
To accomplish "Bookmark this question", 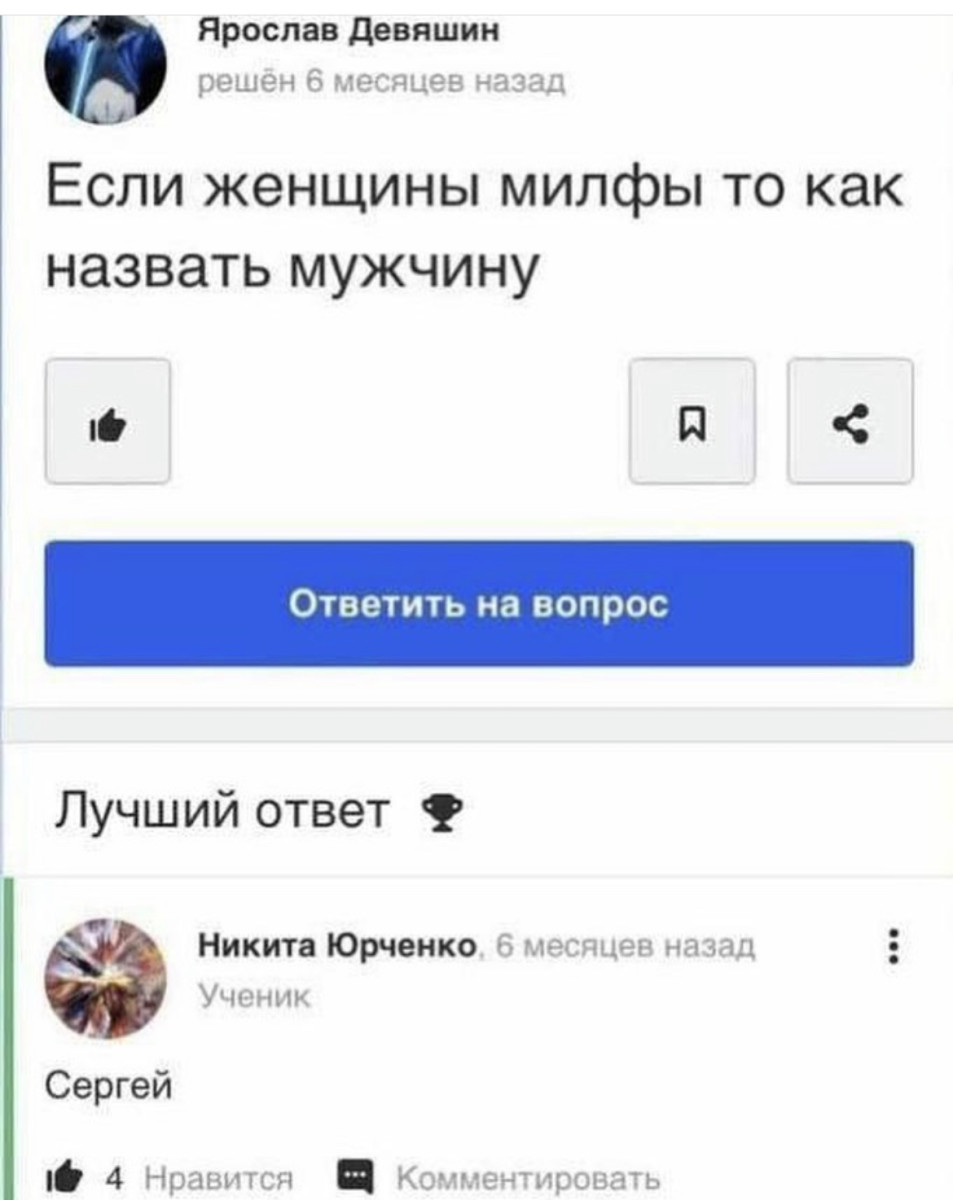I will (x=691, y=422).
